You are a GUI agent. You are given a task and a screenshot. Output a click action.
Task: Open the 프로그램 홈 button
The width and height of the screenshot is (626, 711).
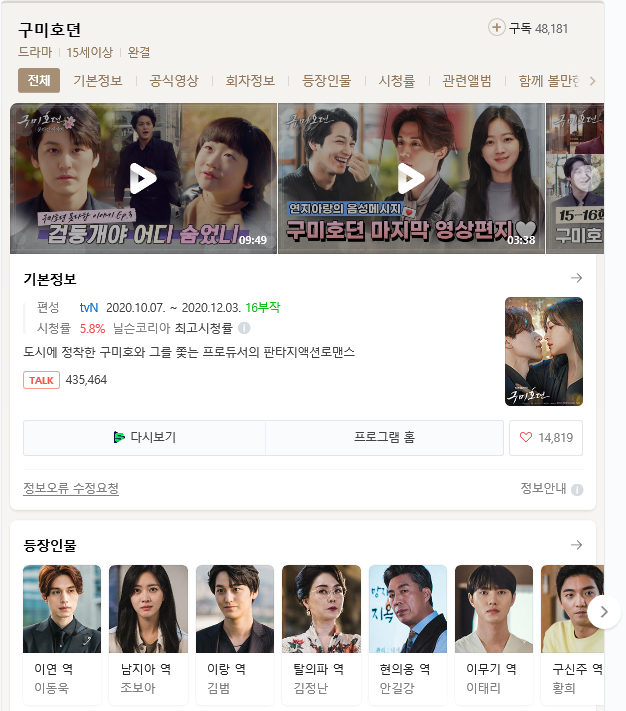coord(384,437)
